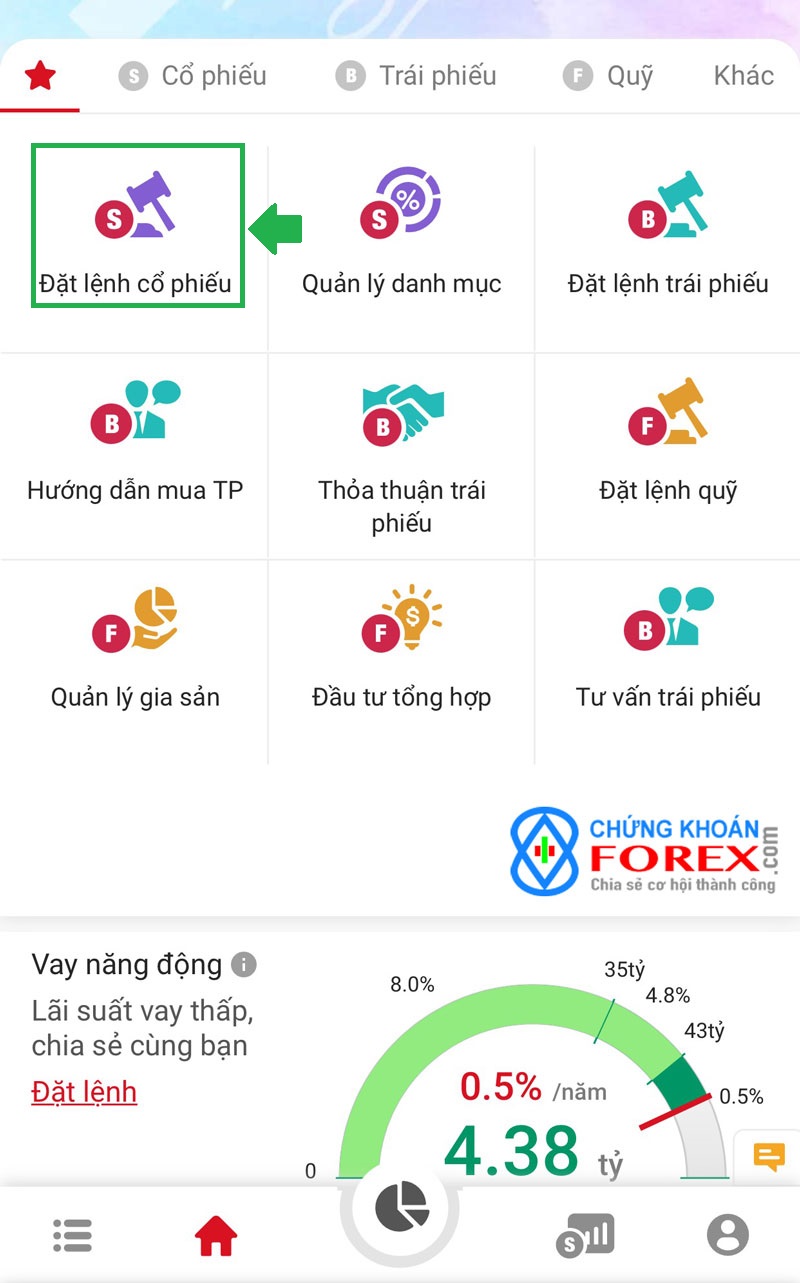This screenshot has height=1283, width=800.
Task: Open Đặt lệnh cổ phiếu
Action: click(136, 228)
